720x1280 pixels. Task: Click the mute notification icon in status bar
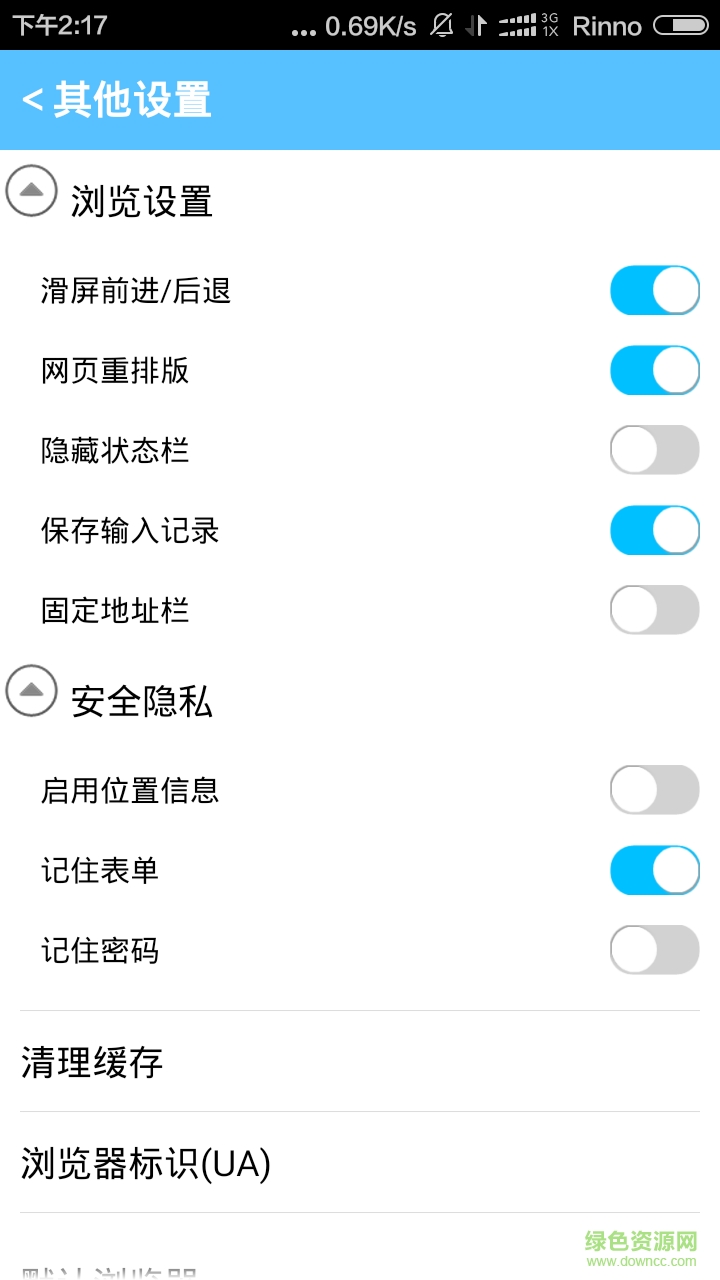coord(440,24)
